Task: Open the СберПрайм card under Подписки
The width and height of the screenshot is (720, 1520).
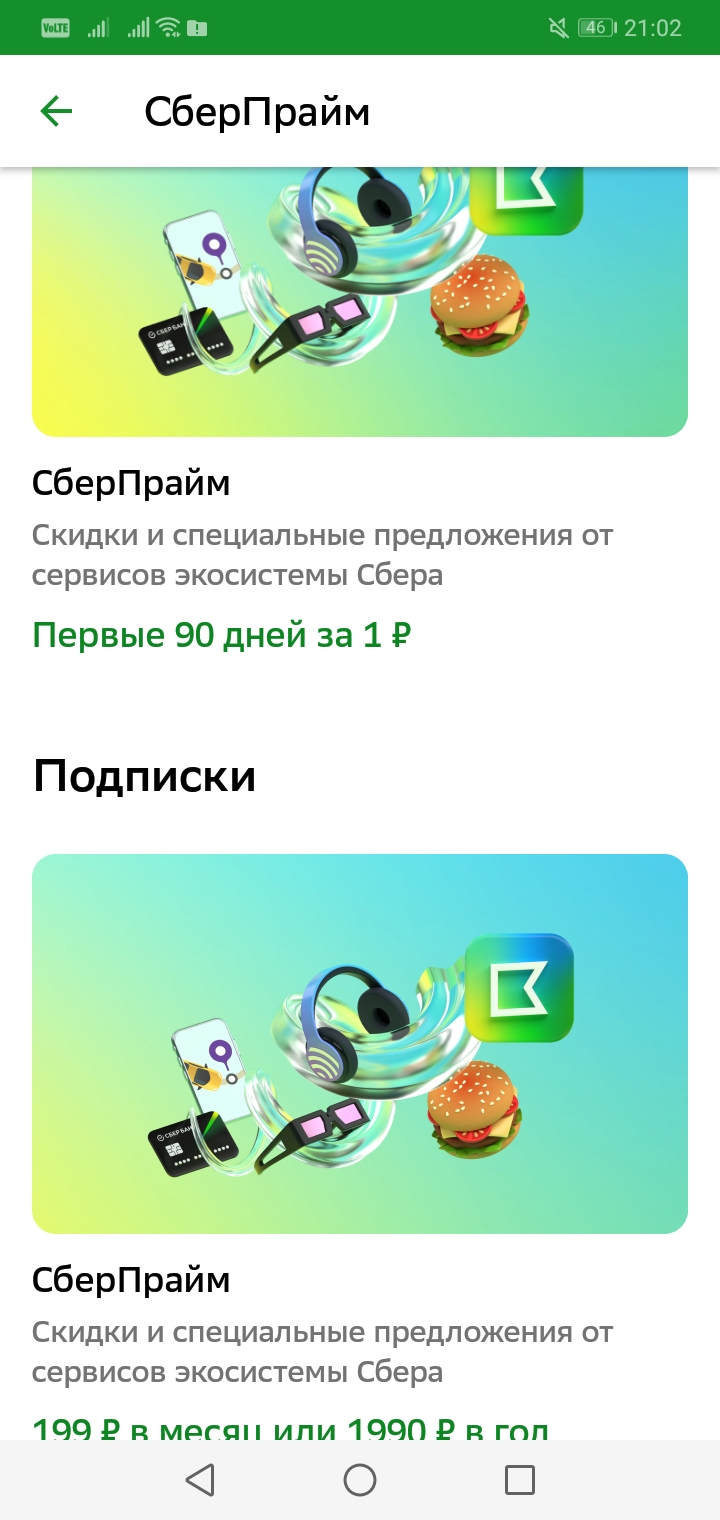Action: 360,1146
